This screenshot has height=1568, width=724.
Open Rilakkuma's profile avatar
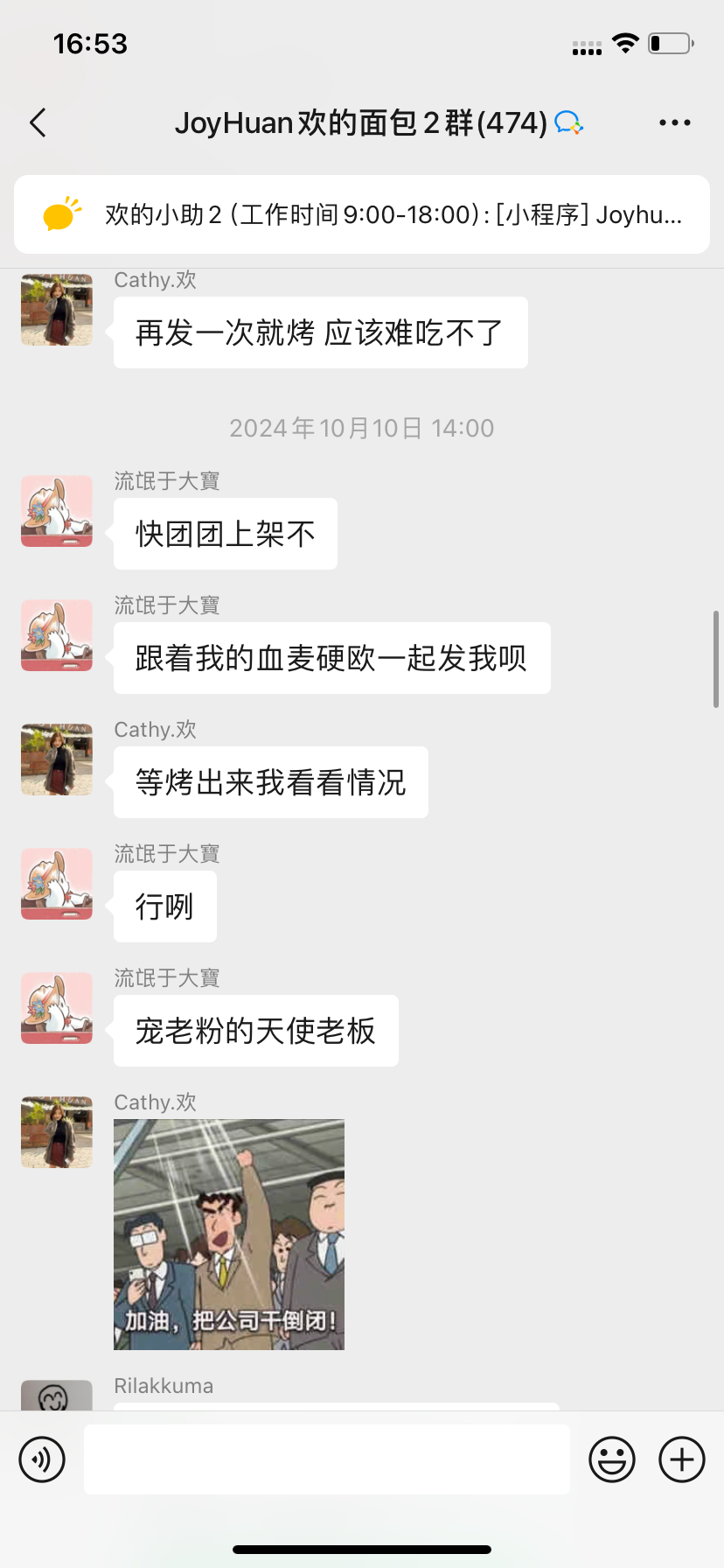[x=57, y=1396]
